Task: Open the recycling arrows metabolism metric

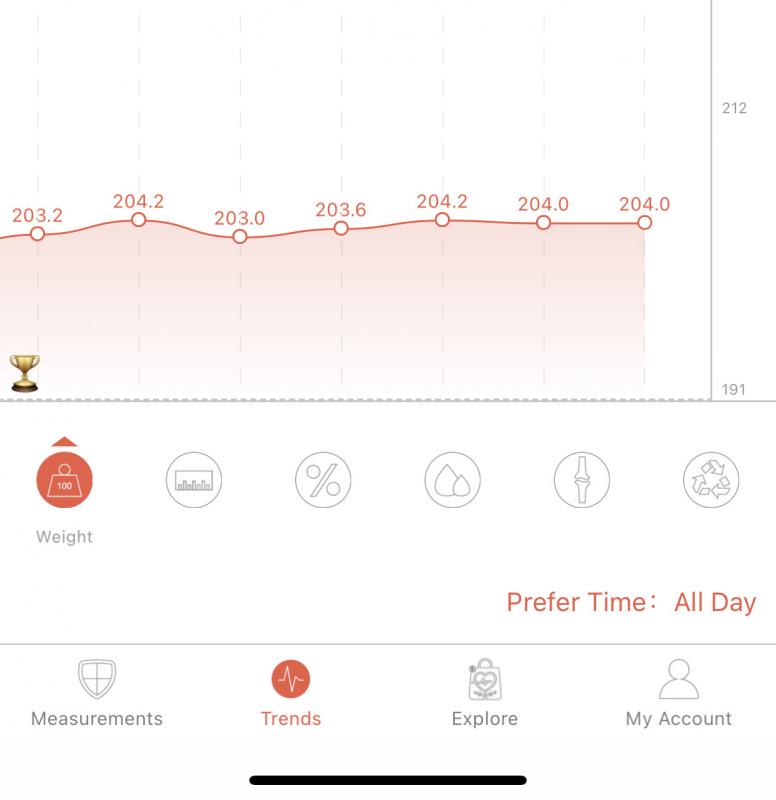Action: [x=711, y=481]
